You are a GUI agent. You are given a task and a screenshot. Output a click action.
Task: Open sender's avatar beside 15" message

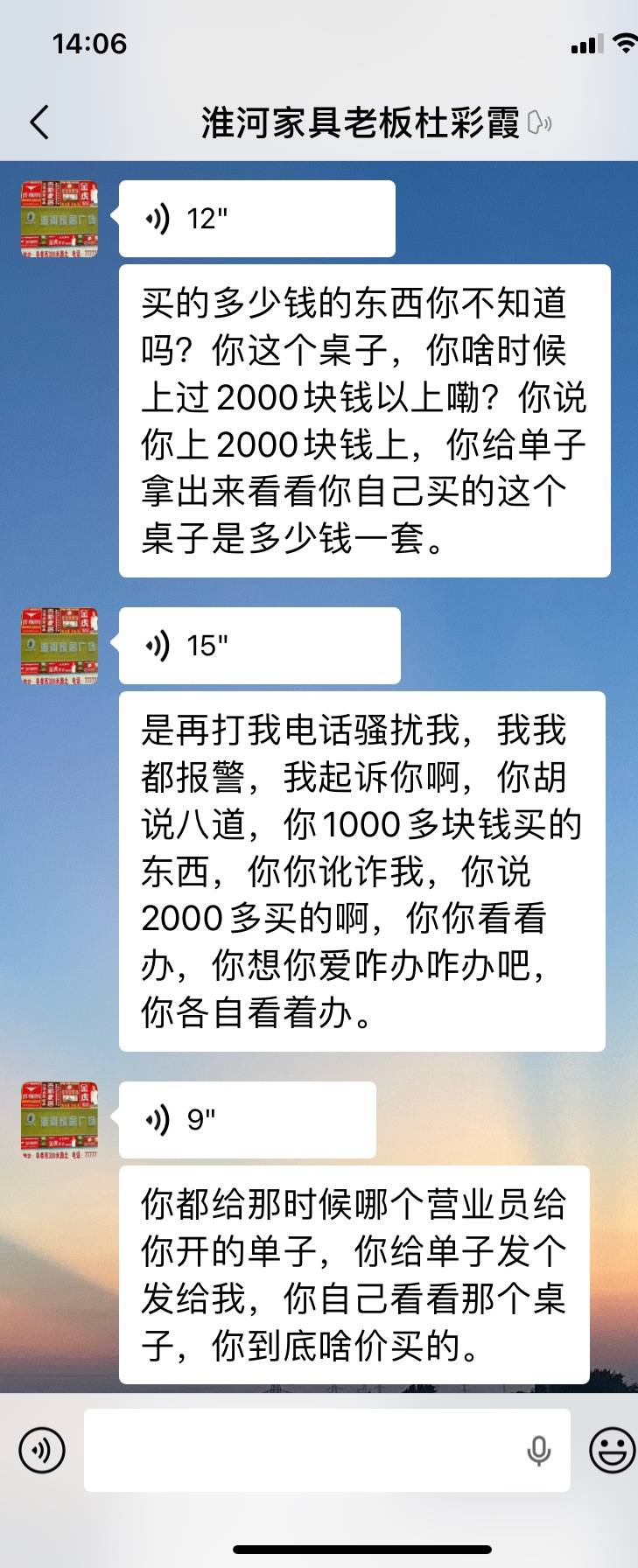click(60, 646)
